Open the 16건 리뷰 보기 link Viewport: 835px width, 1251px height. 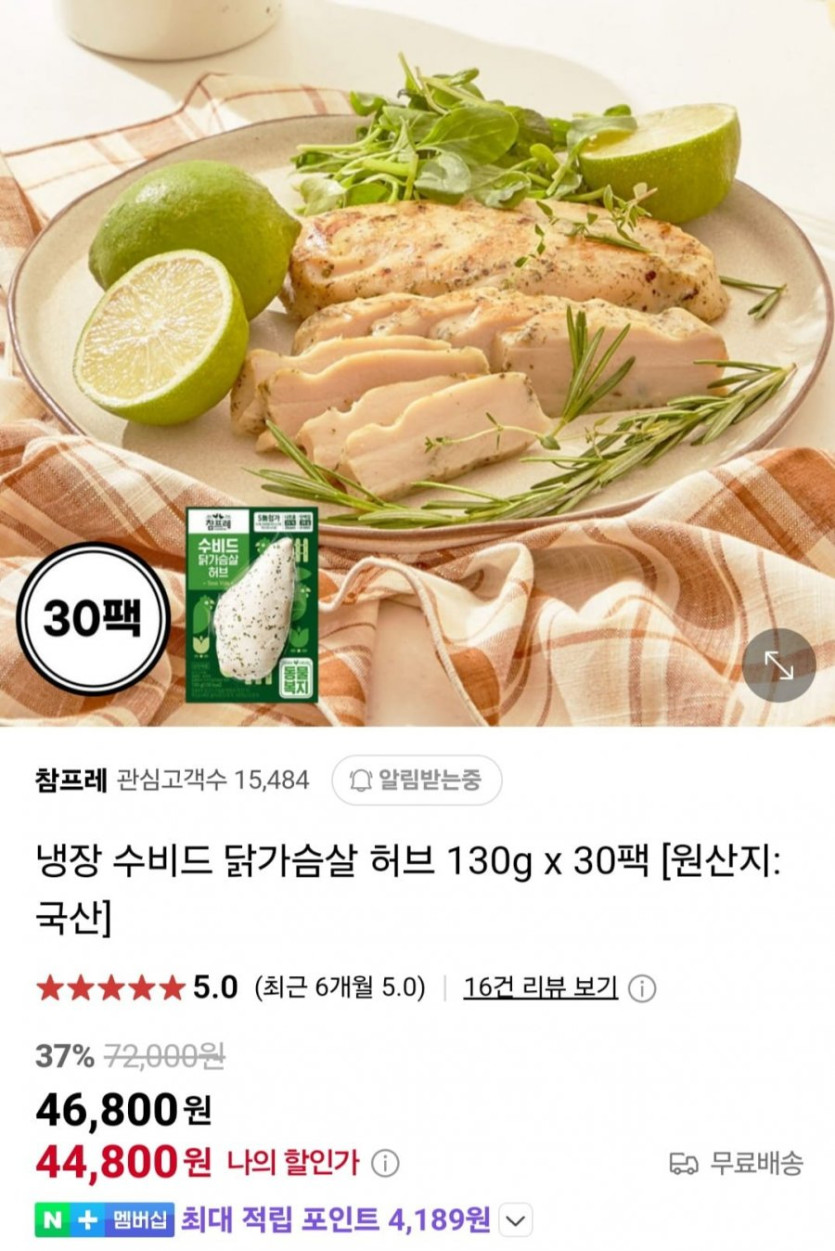coord(540,988)
